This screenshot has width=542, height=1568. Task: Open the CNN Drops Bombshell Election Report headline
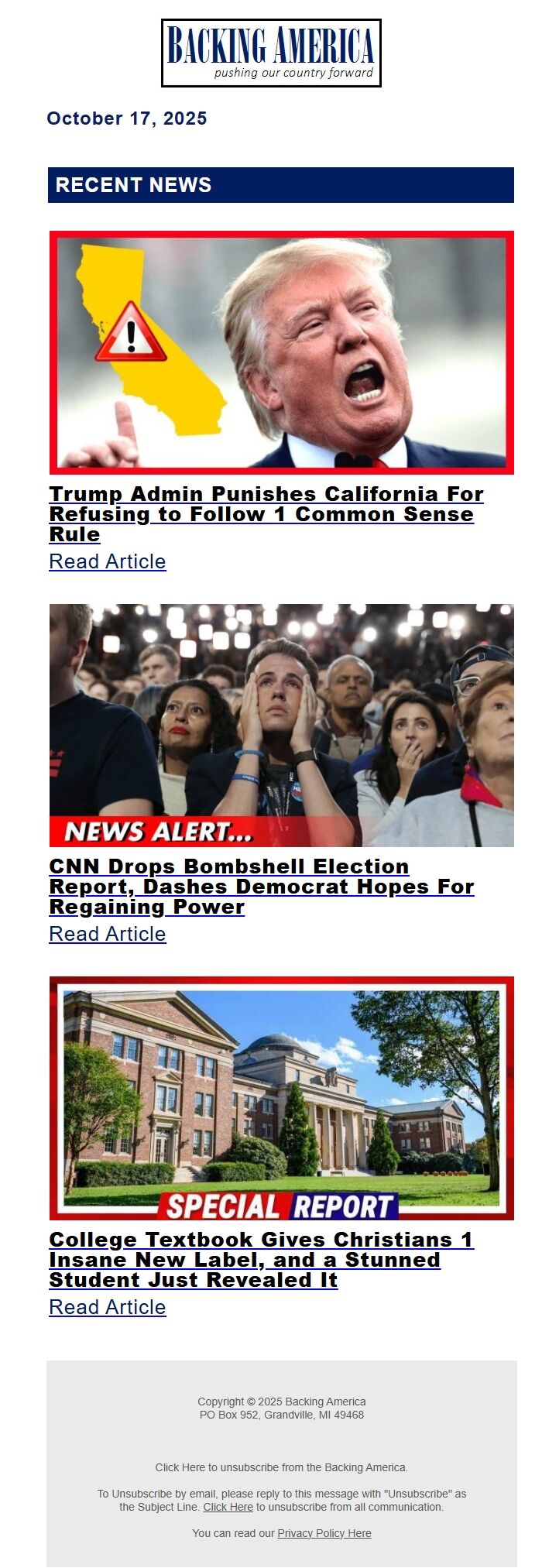pyautogui.click(x=261, y=886)
